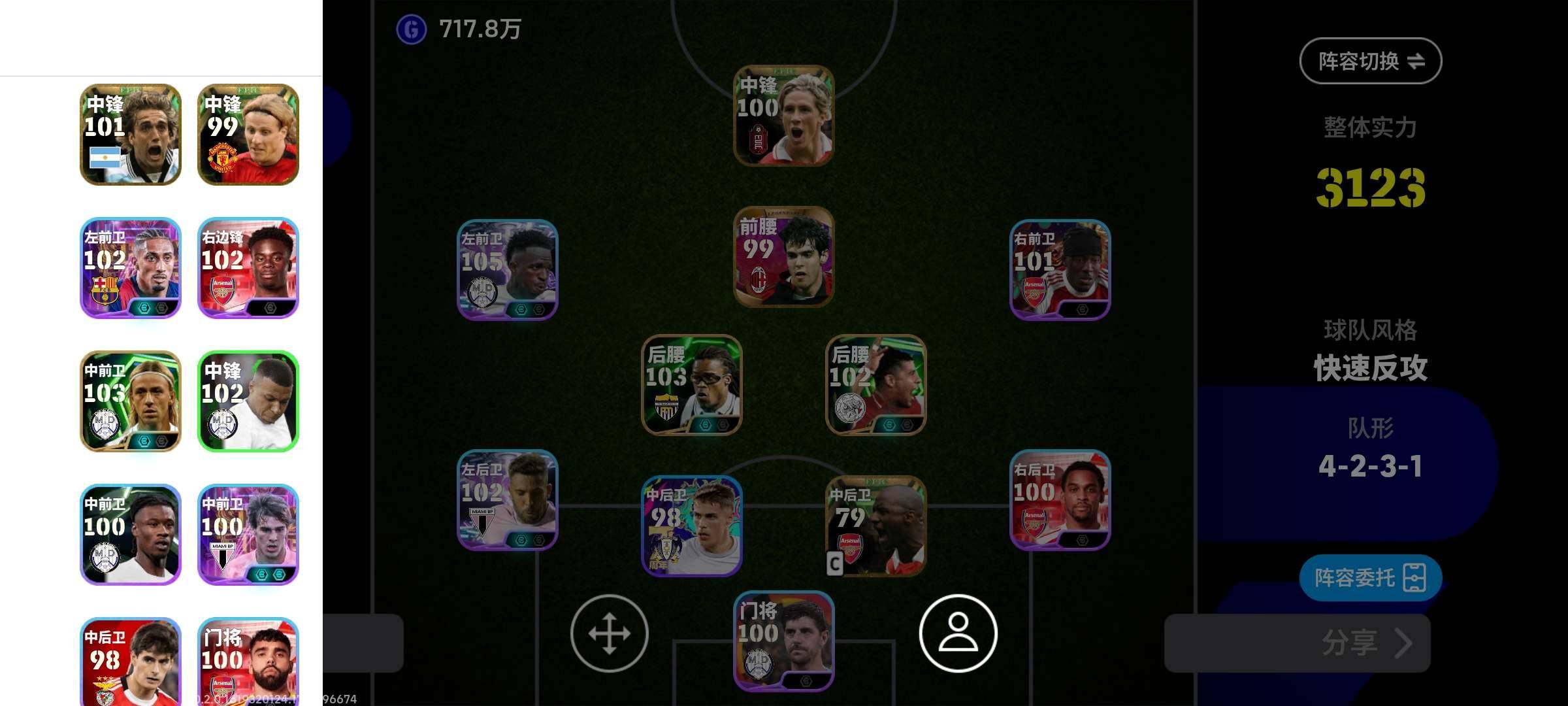Open the player profile icon
This screenshot has width=1568, height=706.
tap(958, 633)
